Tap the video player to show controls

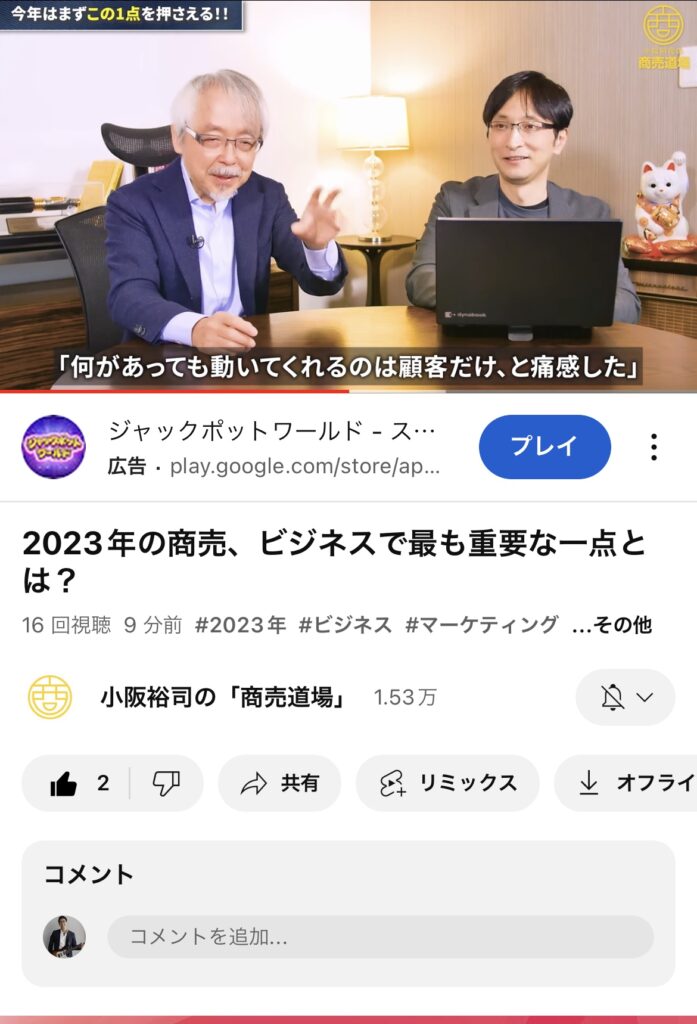pyautogui.click(x=348, y=195)
